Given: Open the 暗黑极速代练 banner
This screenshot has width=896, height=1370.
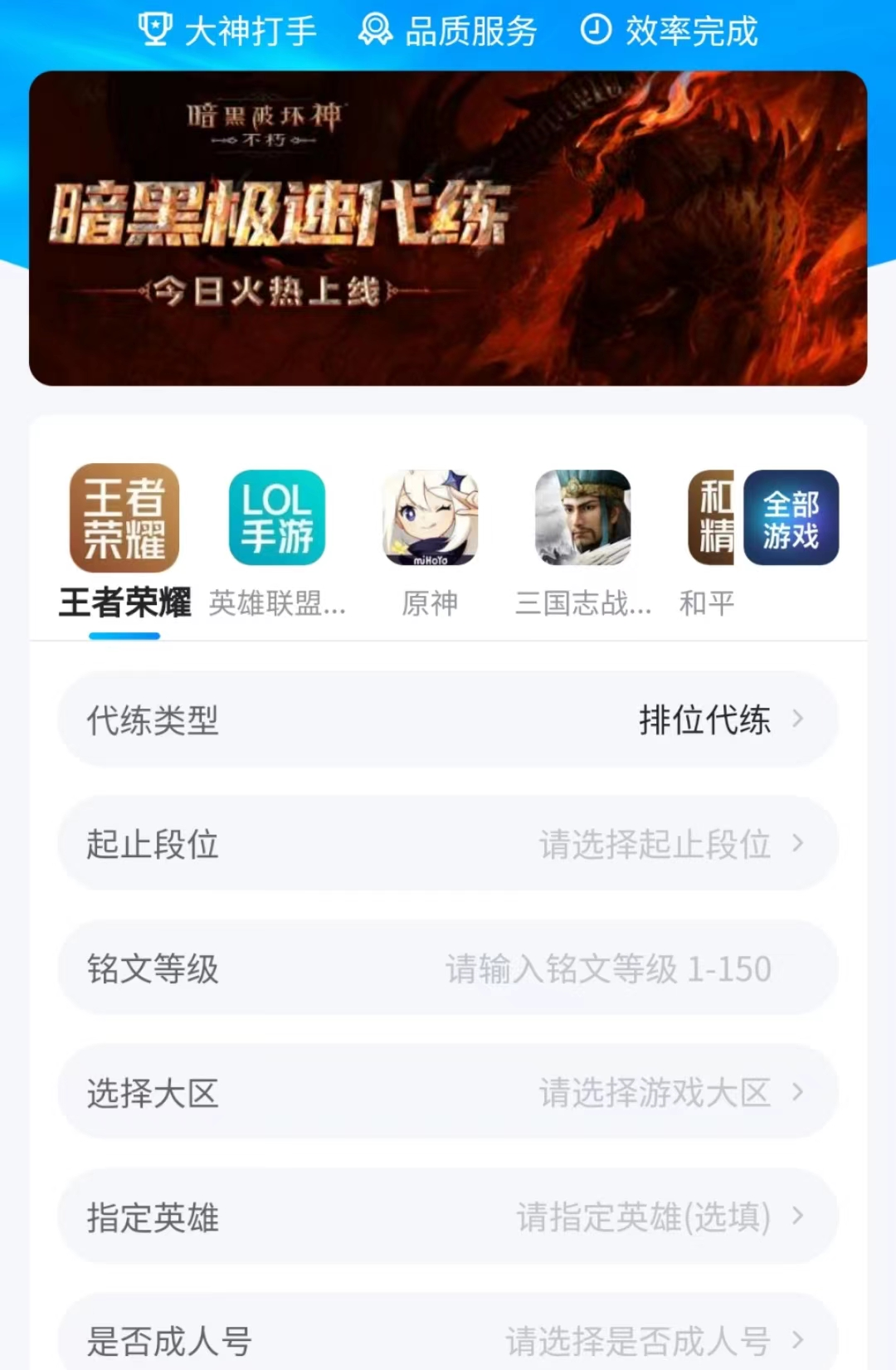Looking at the screenshot, I should pyautogui.click(x=448, y=228).
